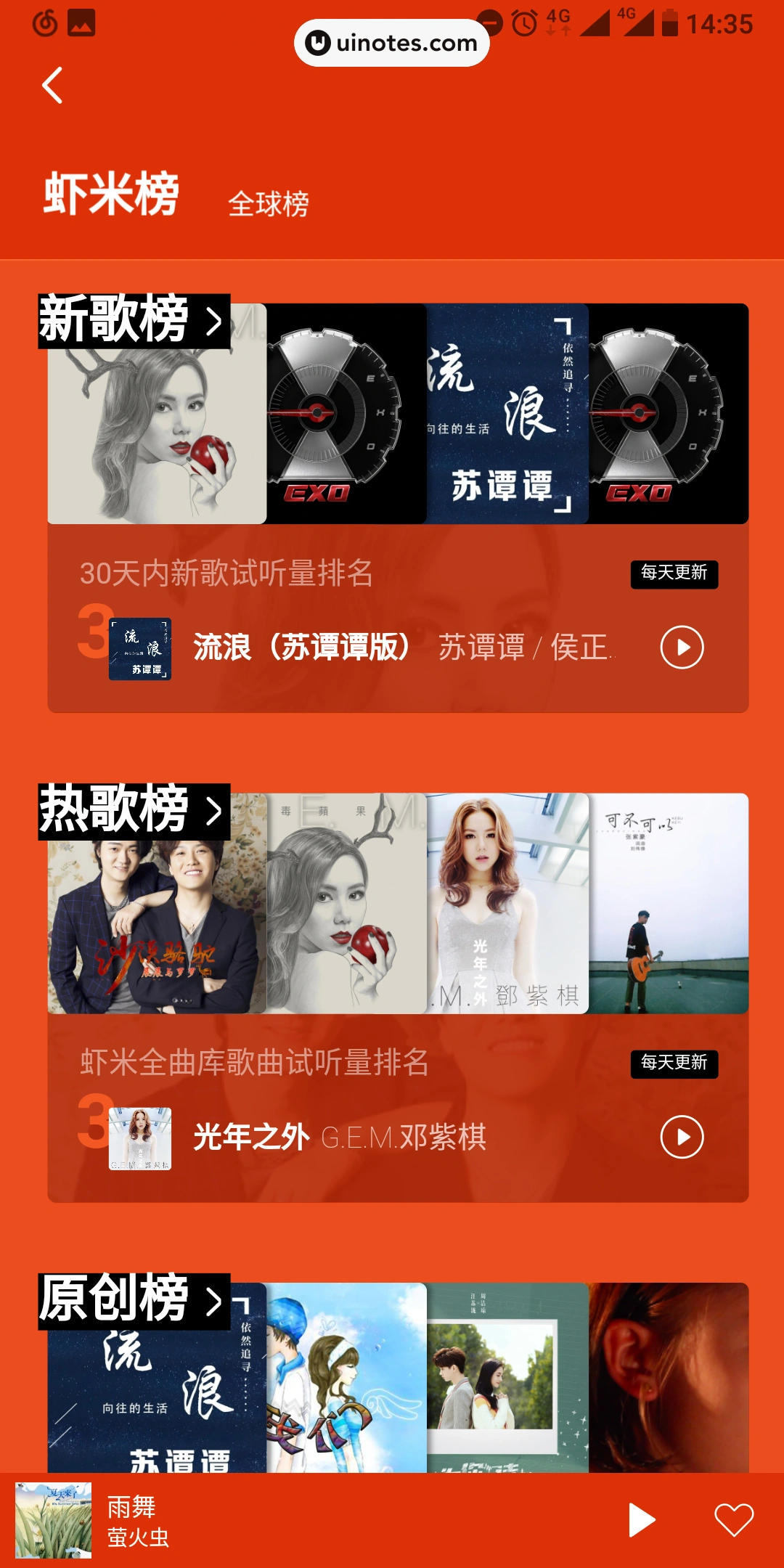Open uinotes.com link at top
Screen dimensions: 784x1568
392,42
